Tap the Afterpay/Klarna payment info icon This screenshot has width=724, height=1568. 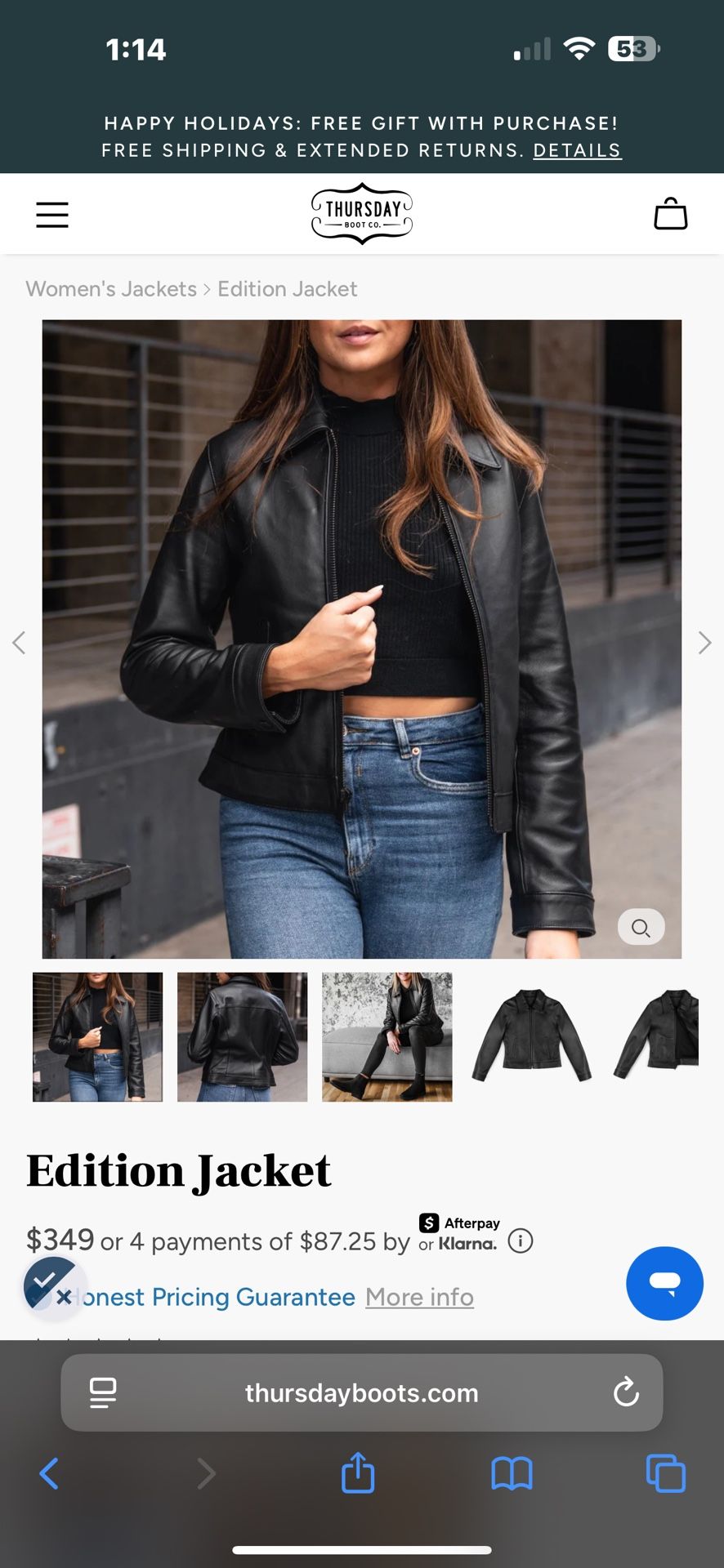pyautogui.click(x=521, y=1241)
